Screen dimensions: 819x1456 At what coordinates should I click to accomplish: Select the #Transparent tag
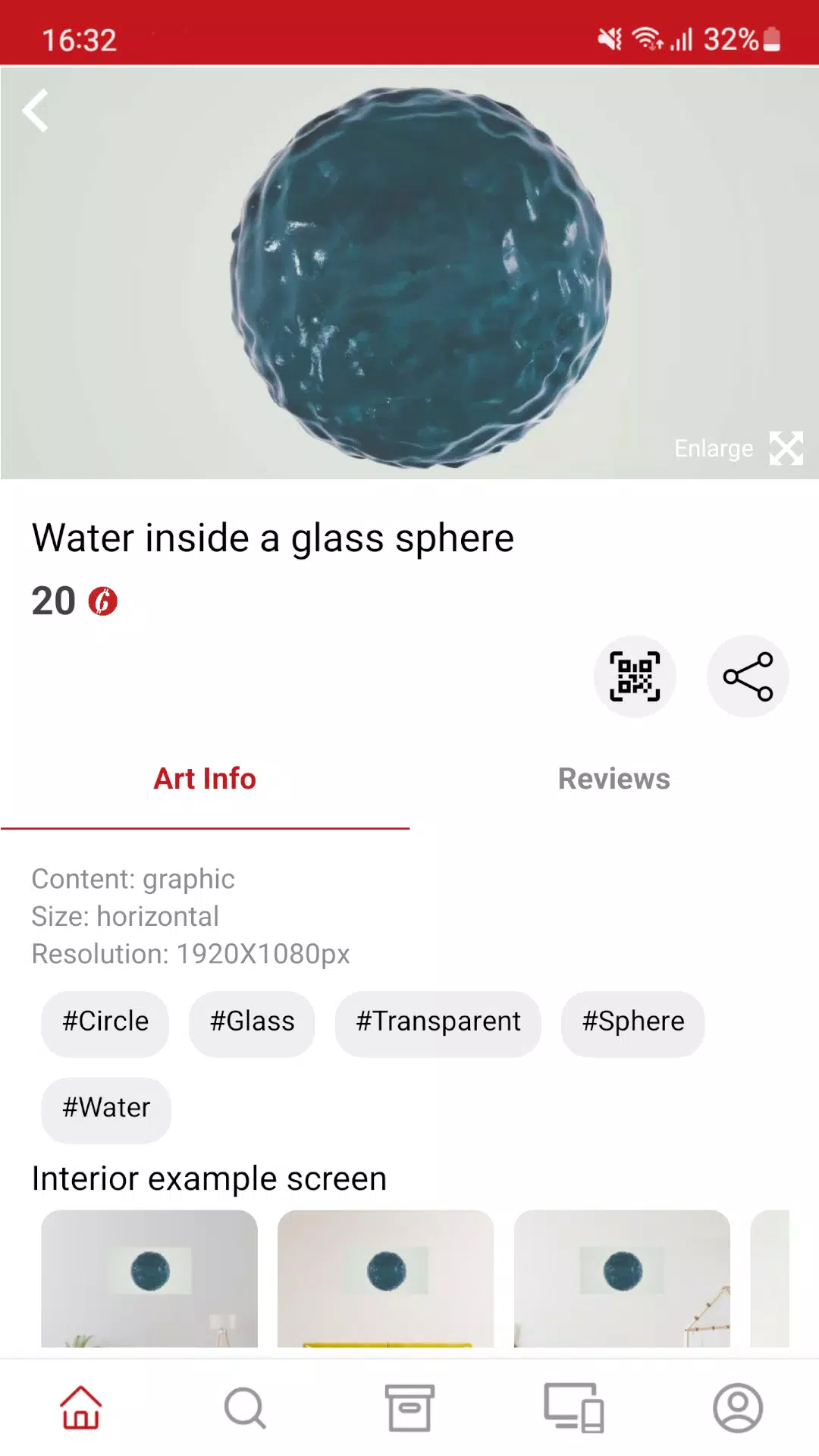(x=438, y=1022)
